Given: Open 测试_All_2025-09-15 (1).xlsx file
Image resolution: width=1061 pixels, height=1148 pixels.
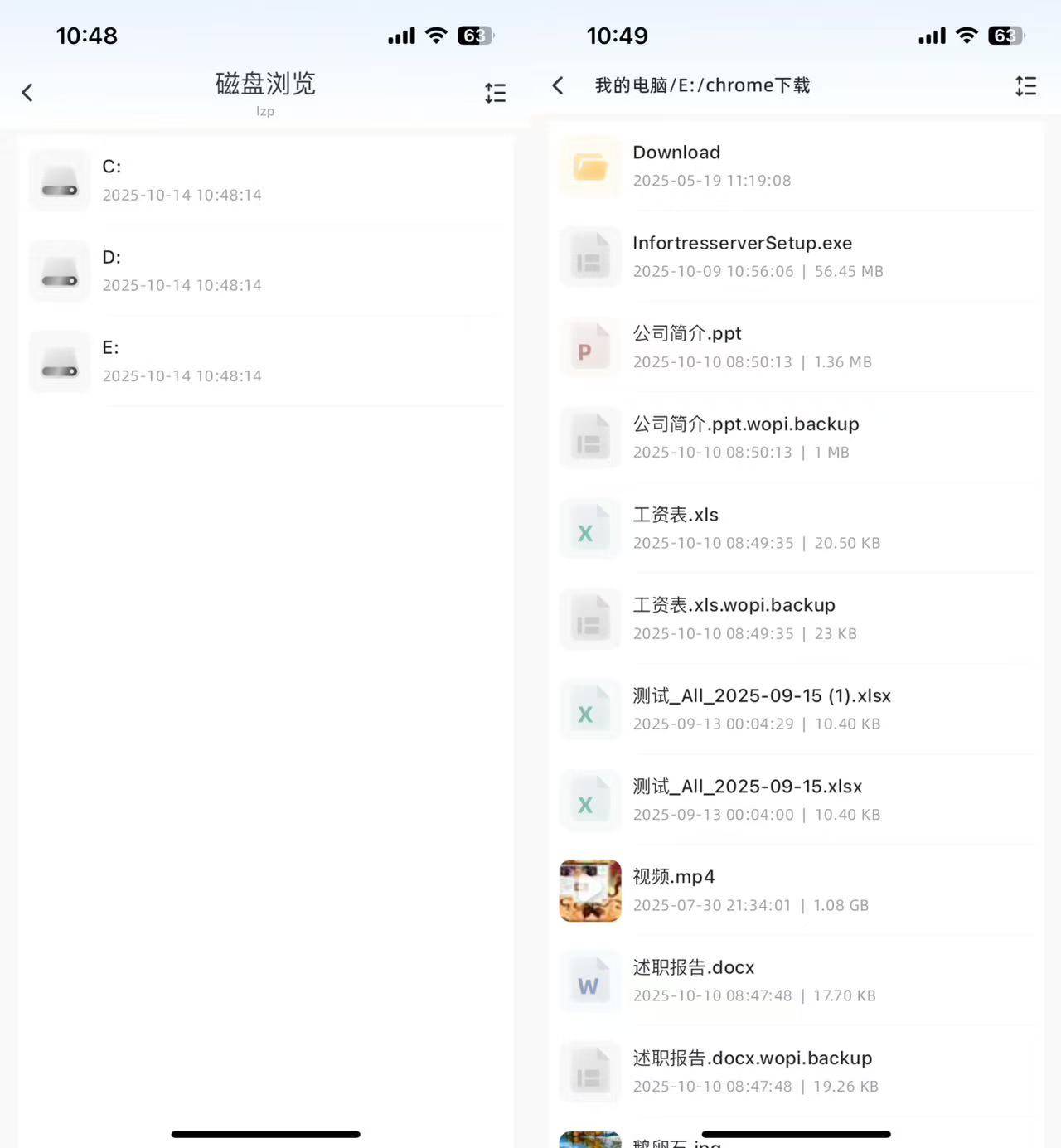Looking at the screenshot, I should tap(794, 709).
